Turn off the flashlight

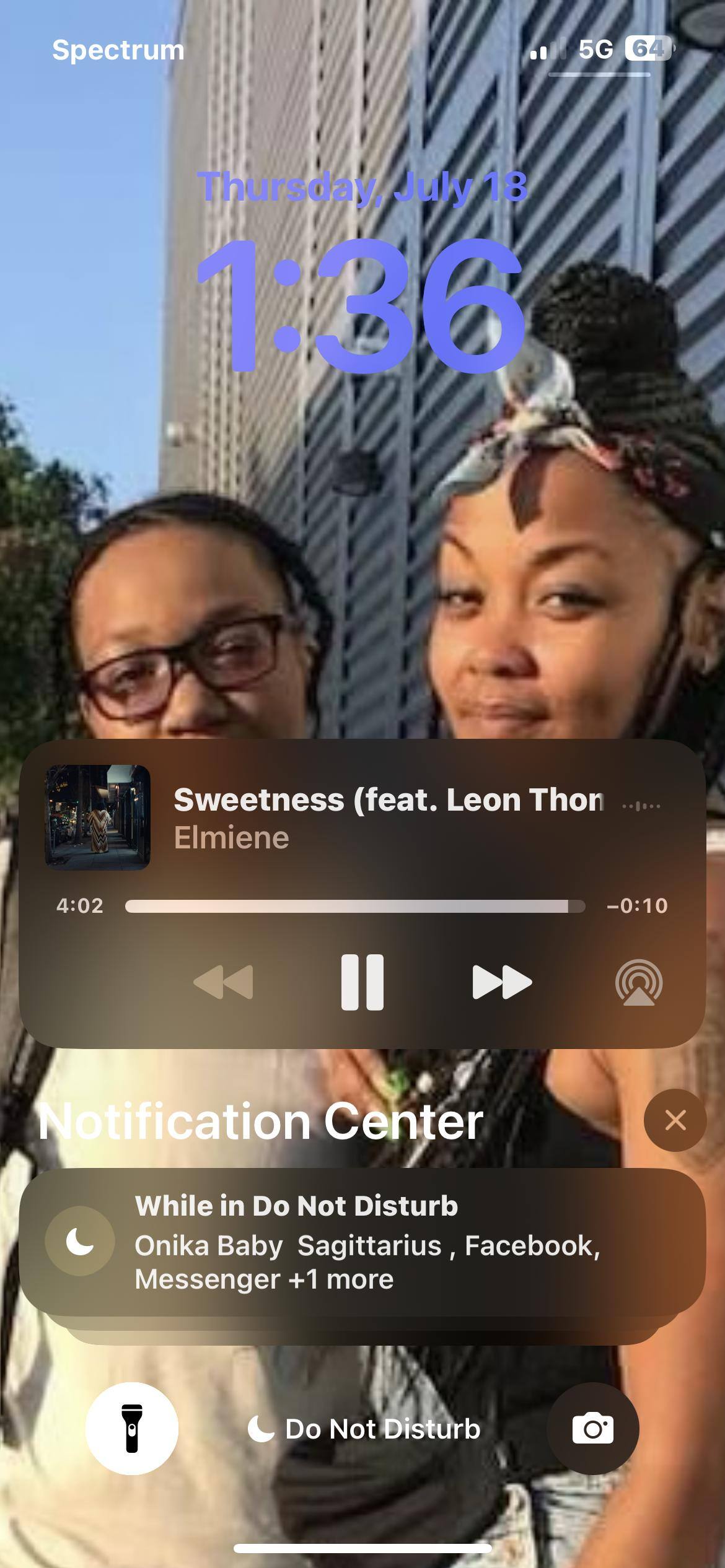[x=132, y=1428]
